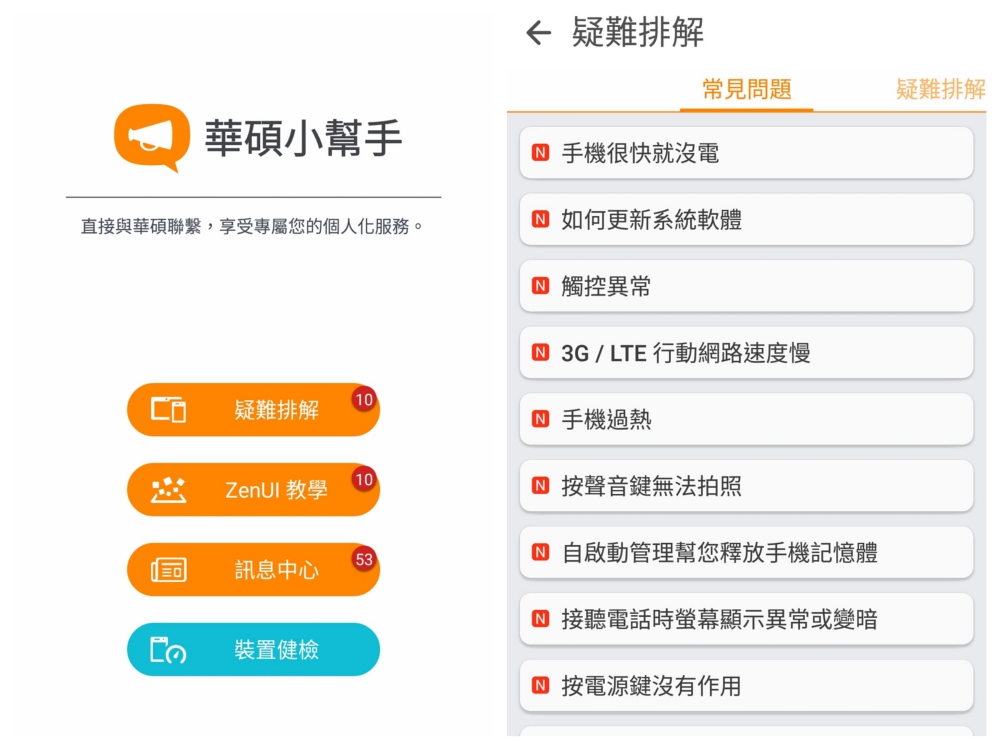Open 自啟動管理幫您釋放手機記憶體 item
The width and height of the screenshot is (1000, 750).
(x=746, y=553)
